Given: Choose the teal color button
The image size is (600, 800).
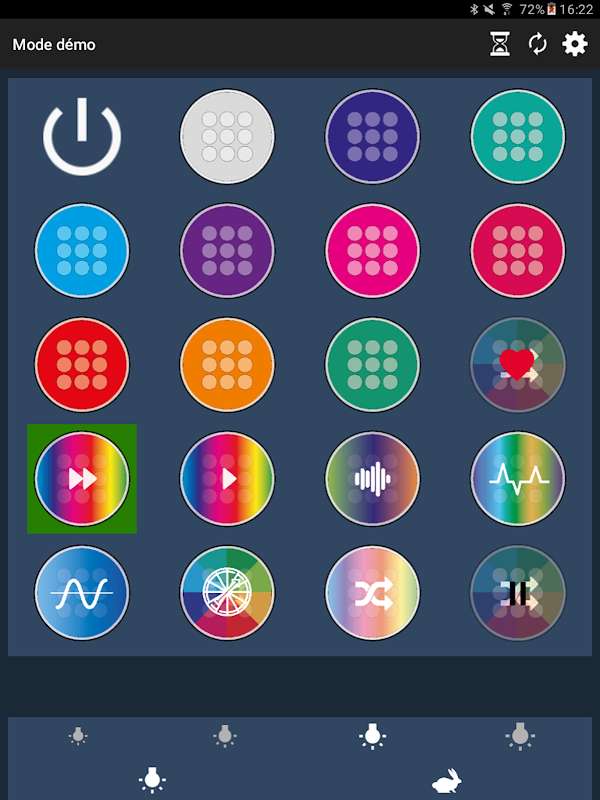Looking at the screenshot, I should (x=518, y=137).
